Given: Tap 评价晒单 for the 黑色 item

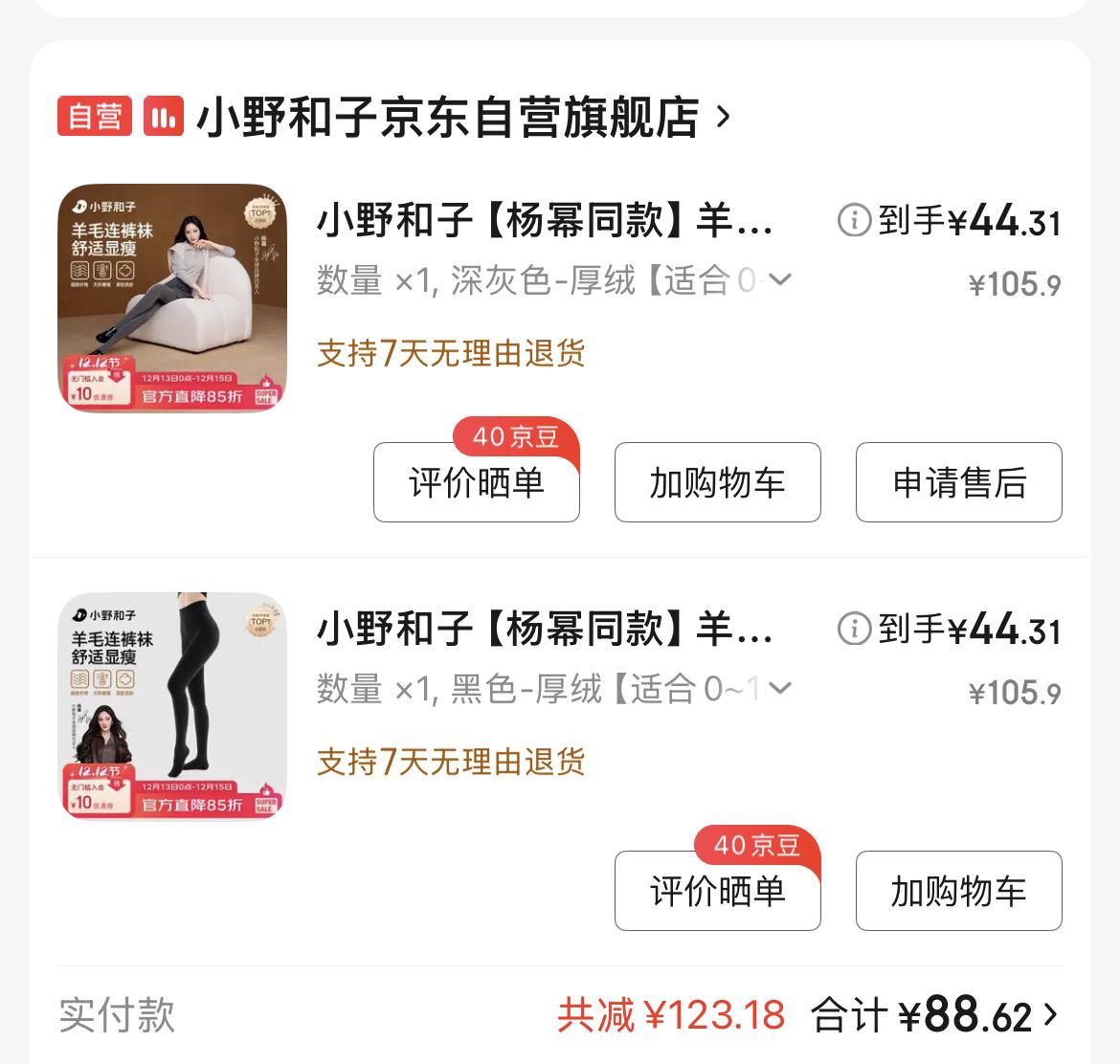Looking at the screenshot, I should [717, 891].
